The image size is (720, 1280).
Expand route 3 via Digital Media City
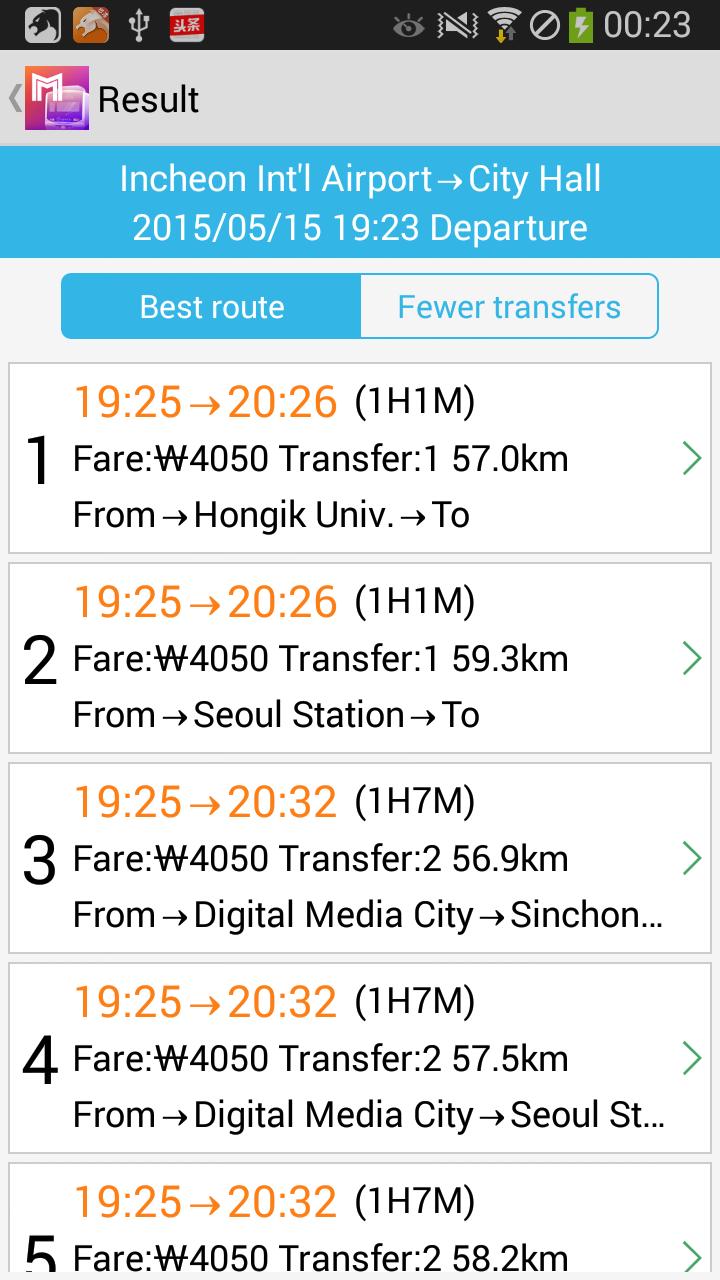pos(691,858)
